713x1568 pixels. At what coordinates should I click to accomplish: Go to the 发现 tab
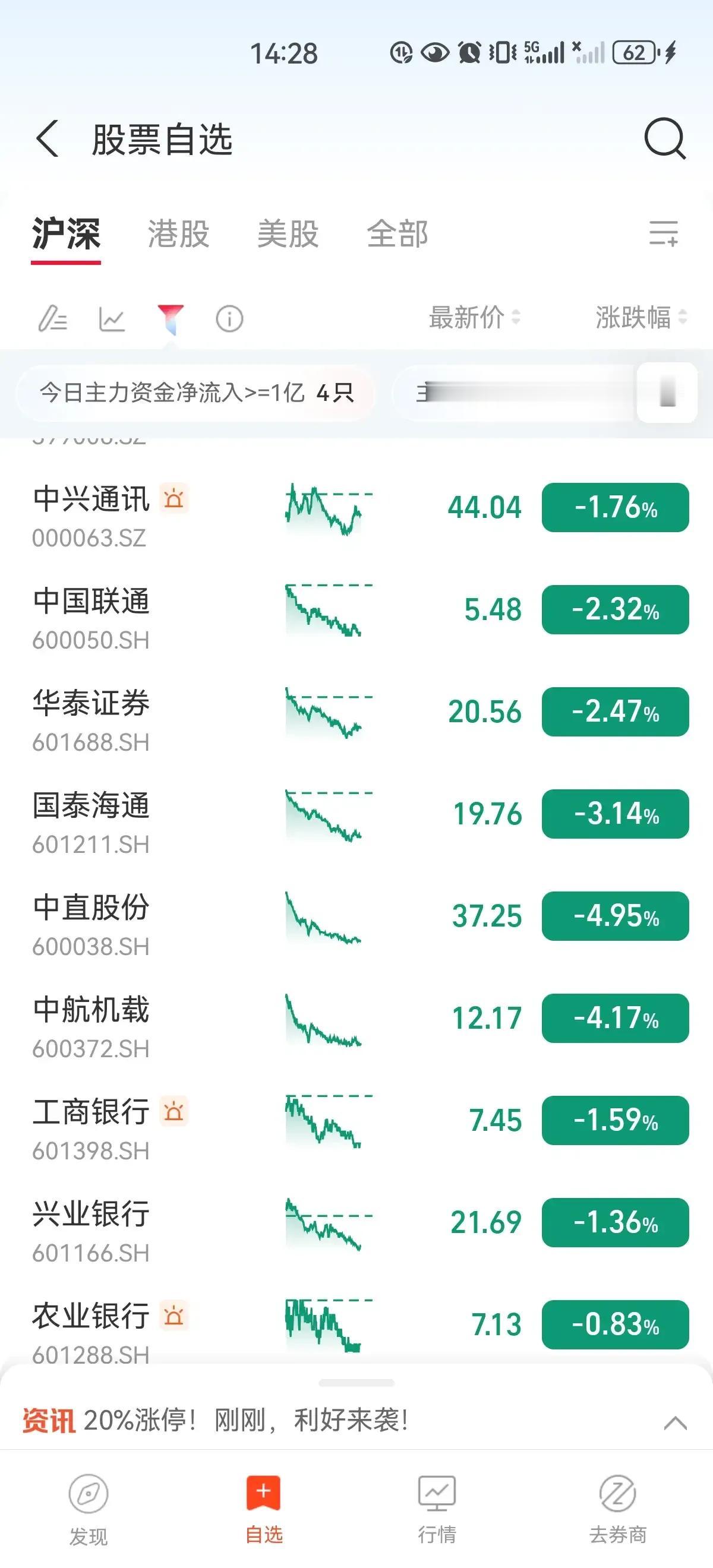click(x=89, y=1509)
